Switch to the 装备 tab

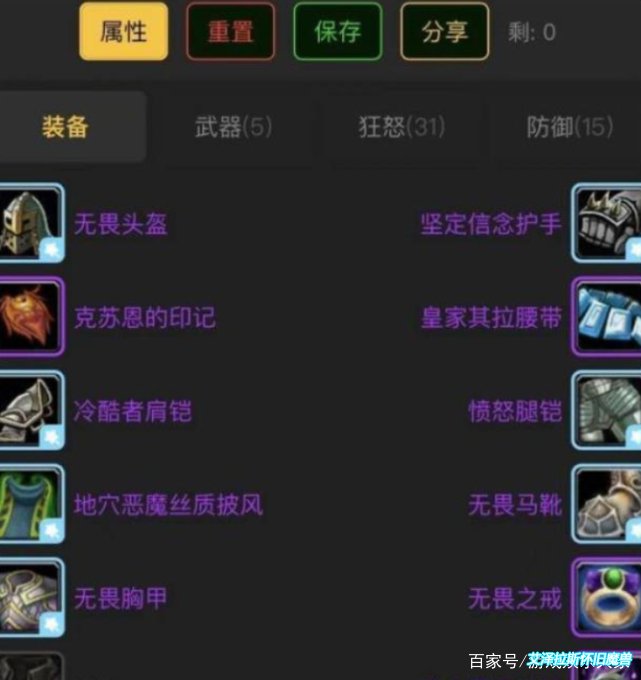[66, 127]
